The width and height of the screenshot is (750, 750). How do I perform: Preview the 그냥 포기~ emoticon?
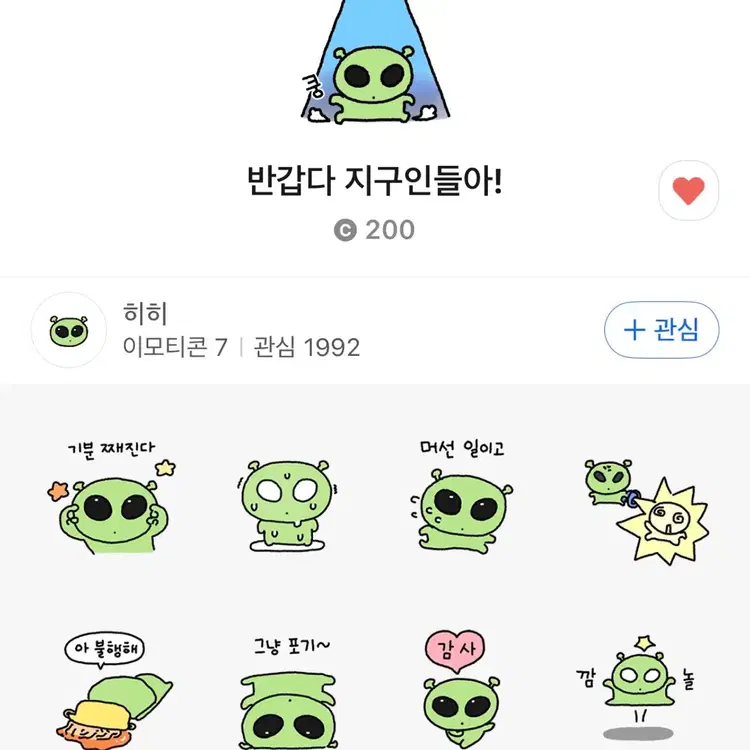click(288, 693)
